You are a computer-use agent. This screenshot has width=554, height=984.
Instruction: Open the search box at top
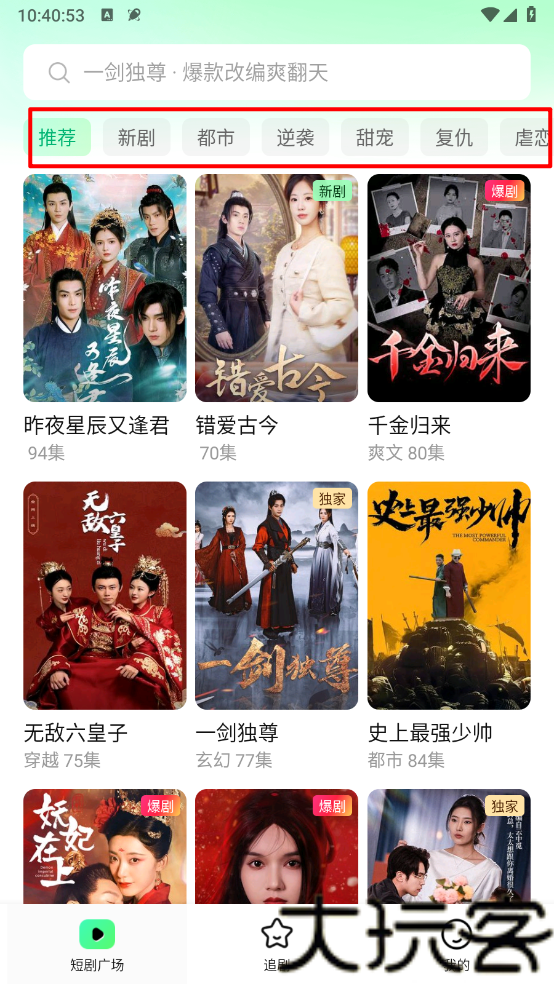point(277,72)
